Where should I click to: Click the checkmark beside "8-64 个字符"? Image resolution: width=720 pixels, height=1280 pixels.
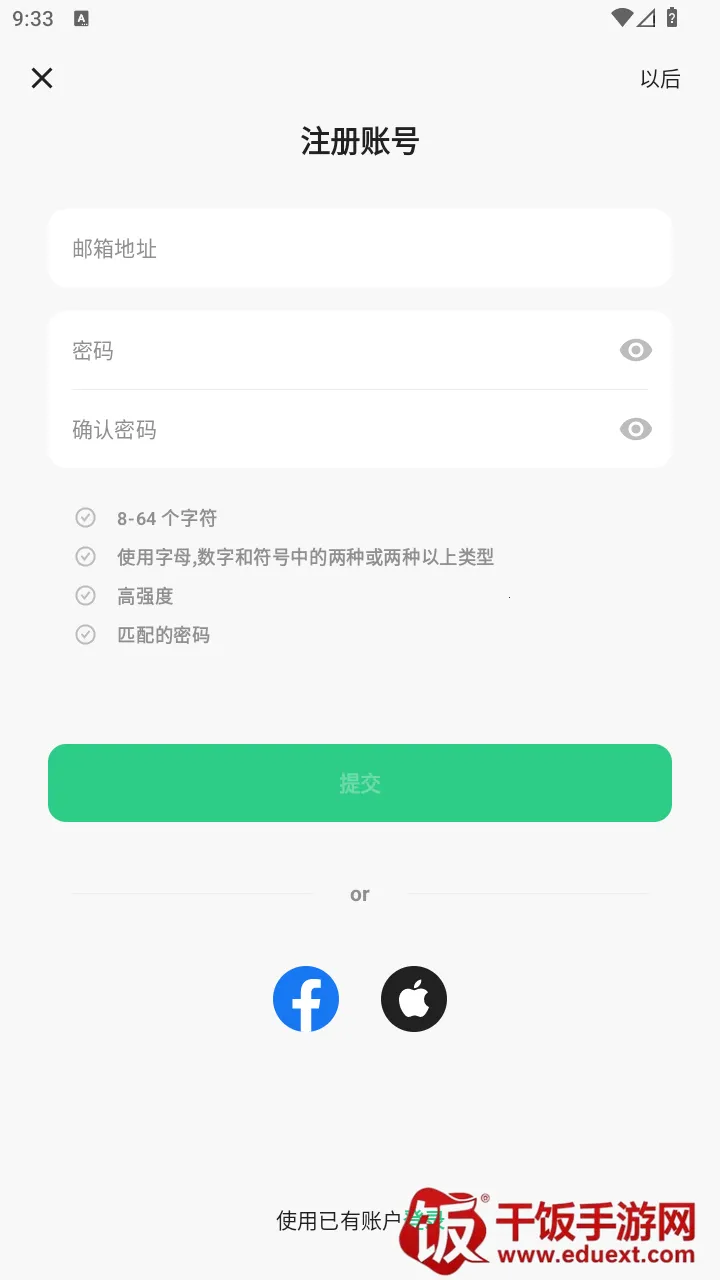85,517
